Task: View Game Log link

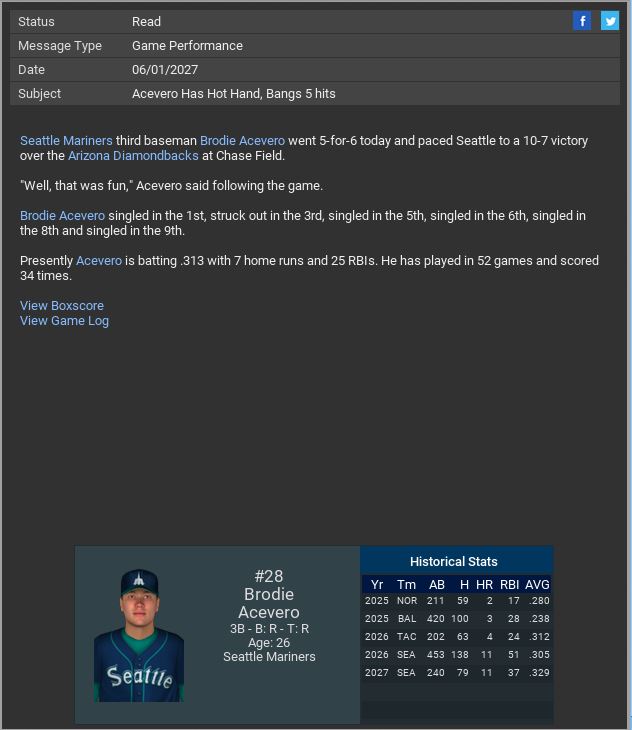Action: point(64,321)
